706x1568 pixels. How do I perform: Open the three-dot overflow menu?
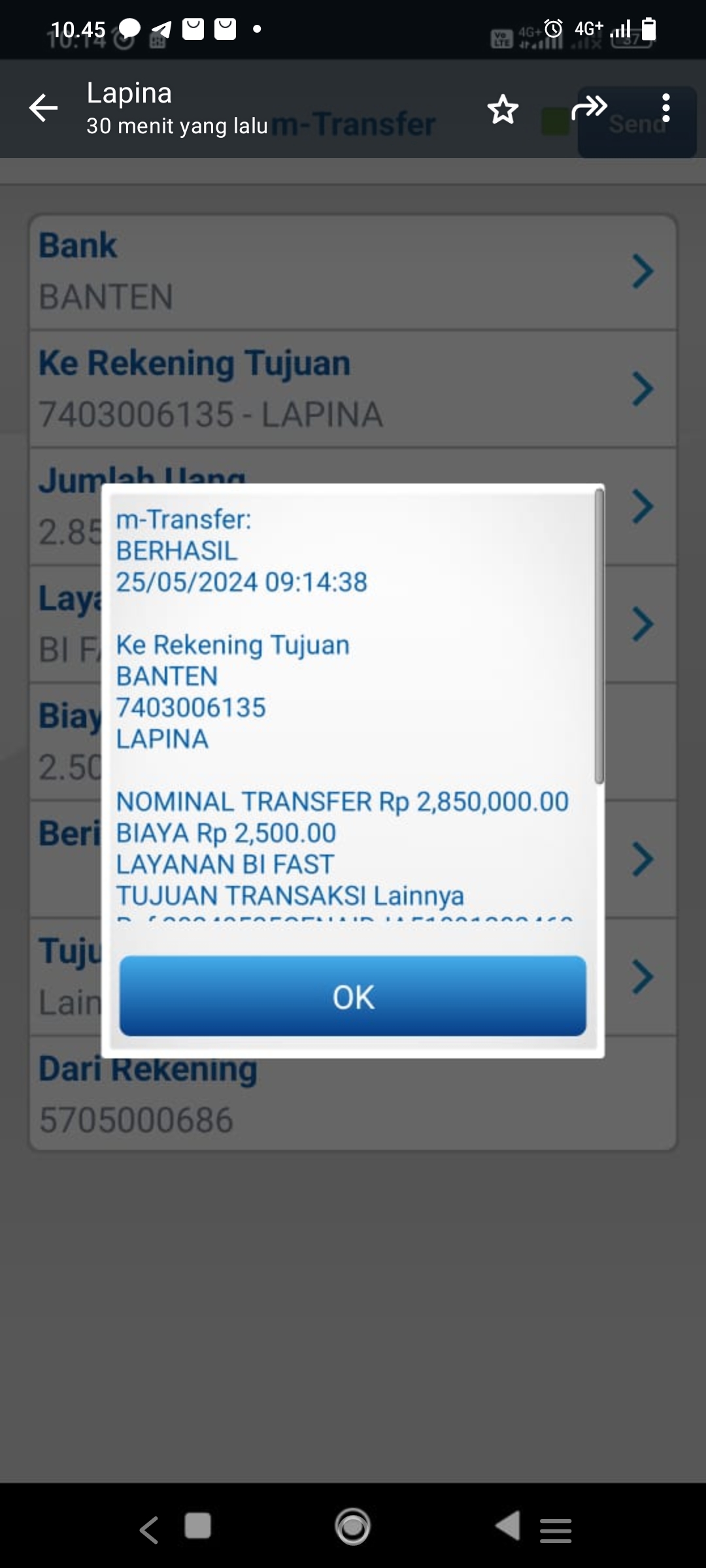point(665,108)
